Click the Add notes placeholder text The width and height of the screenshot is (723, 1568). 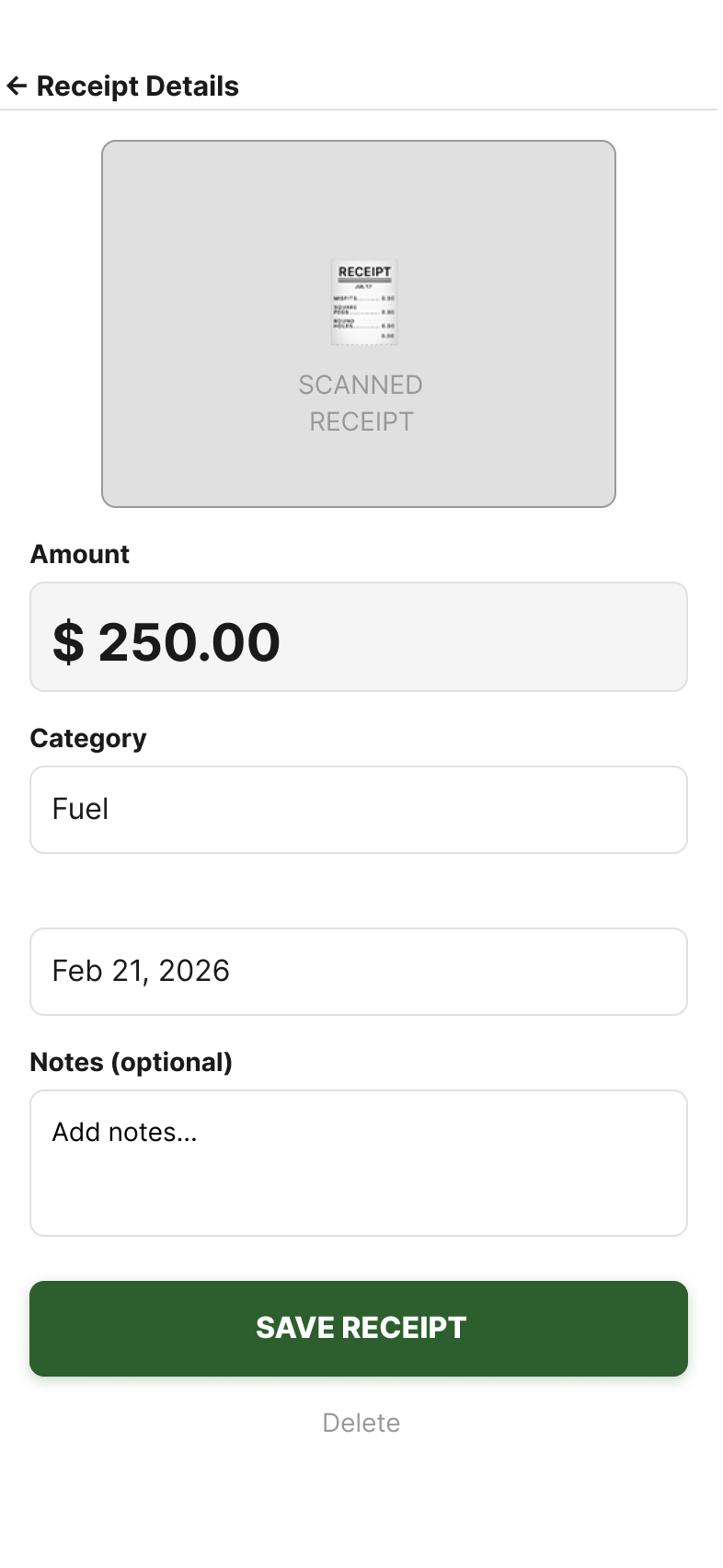click(x=125, y=1132)
